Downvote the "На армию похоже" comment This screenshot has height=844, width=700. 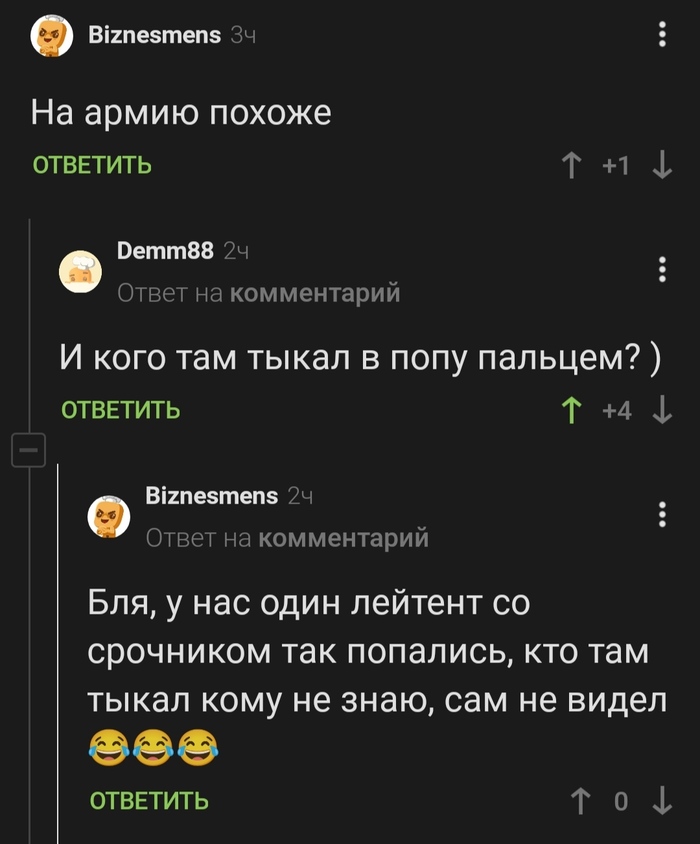(x=662, y=165)
